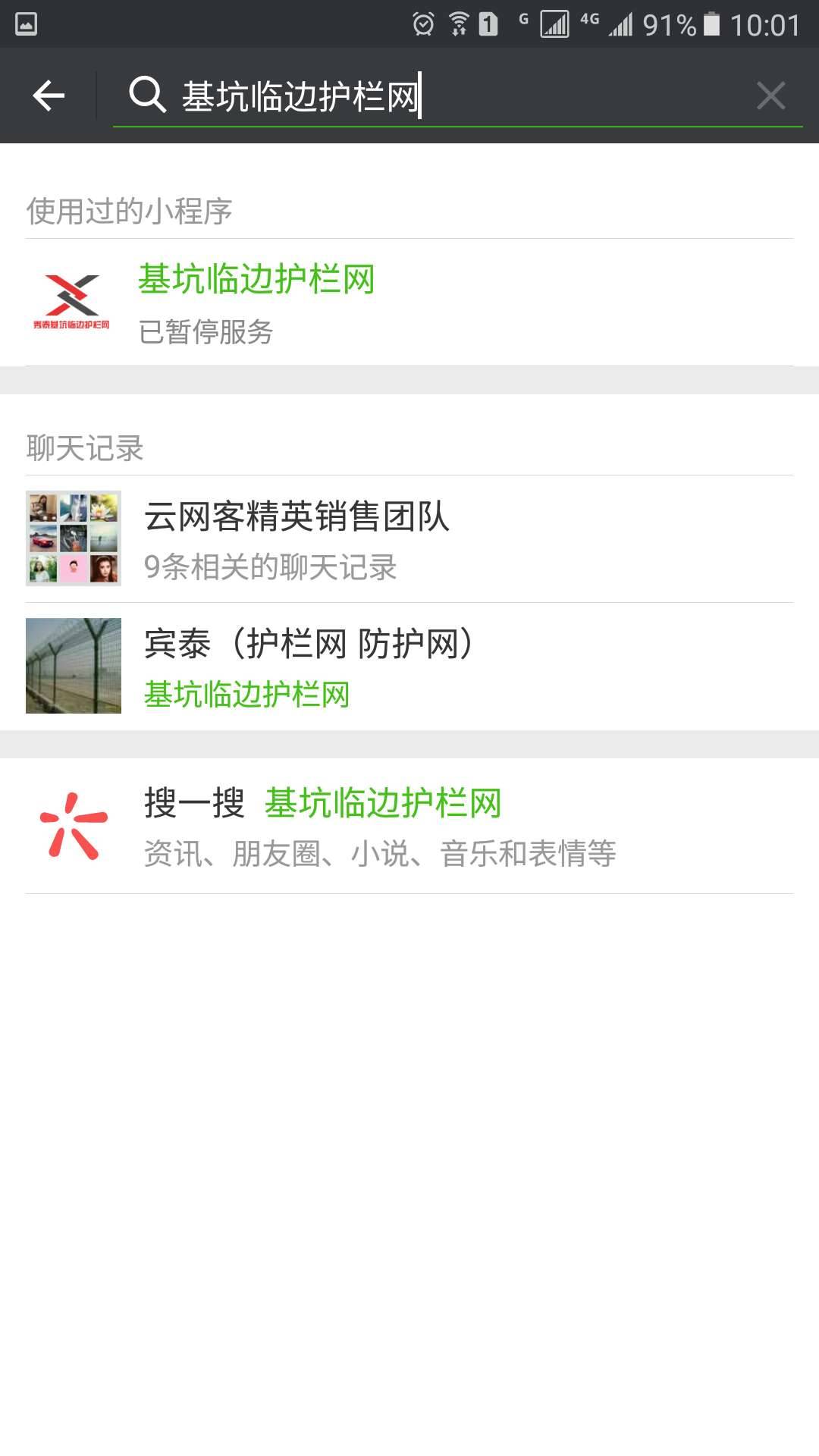Open the chat with 宾泰（护栏网 防护网）
819x1456 pixels.
(409, 667)
